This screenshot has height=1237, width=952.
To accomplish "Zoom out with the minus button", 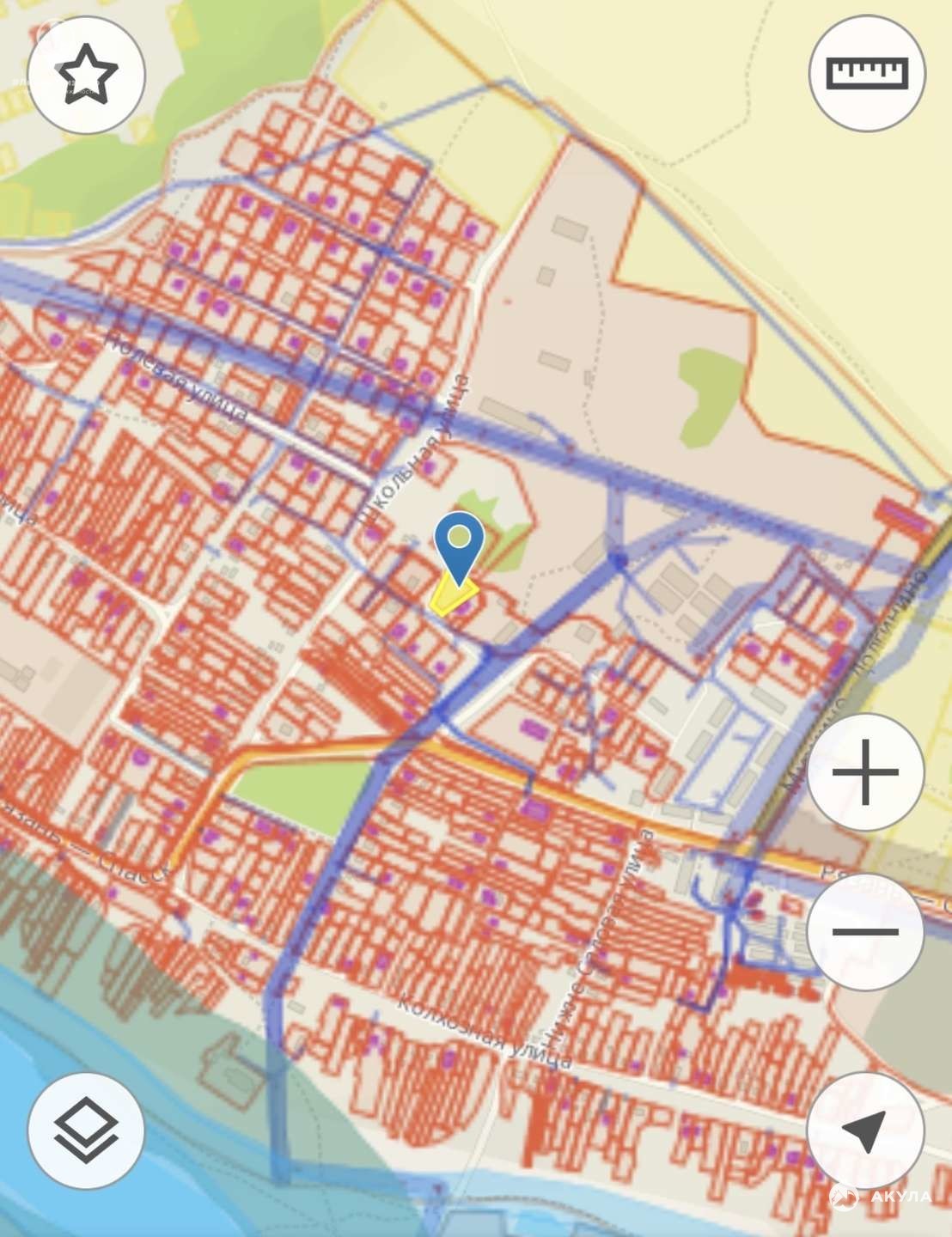I will point(865,932).
